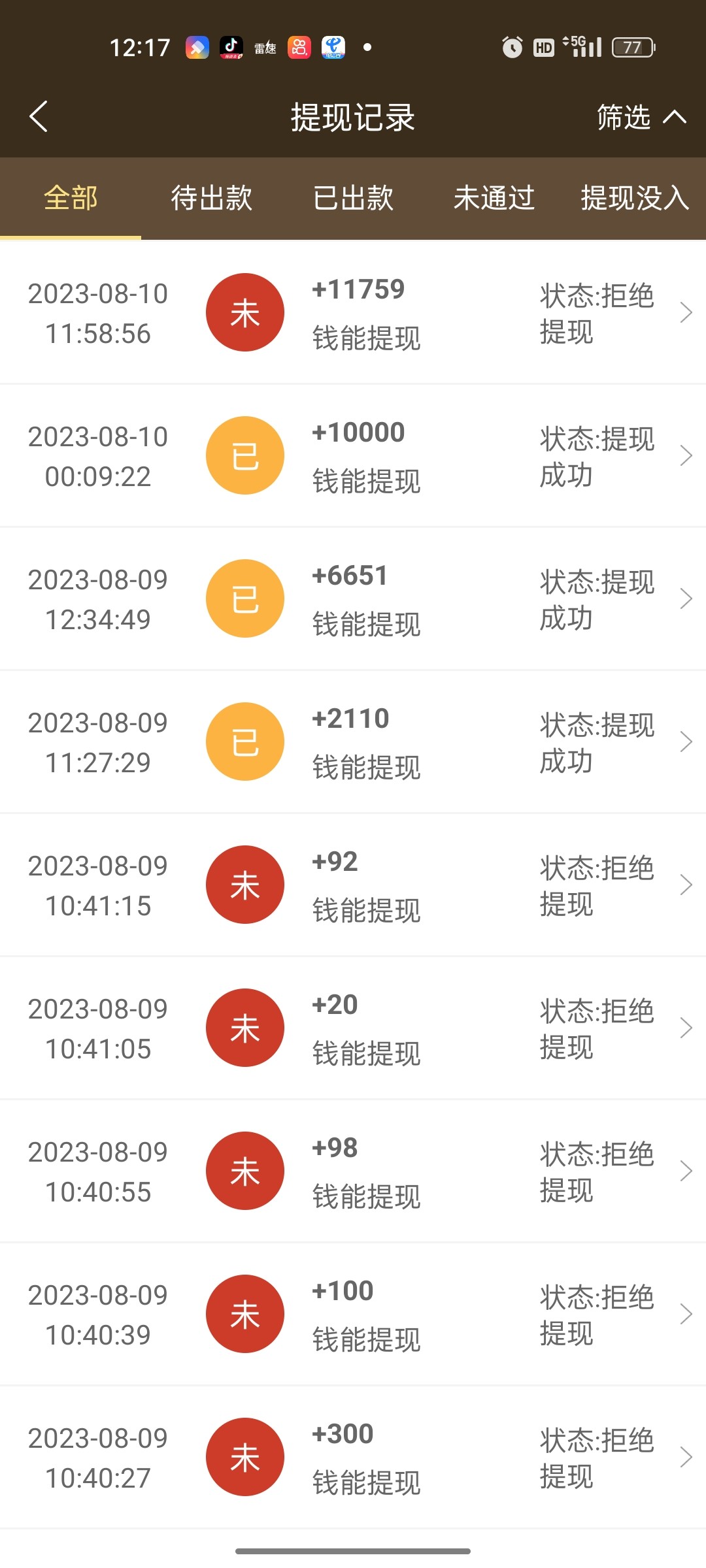Tap the red 未 icon on the +100 record

click(x=244, y=1314)
